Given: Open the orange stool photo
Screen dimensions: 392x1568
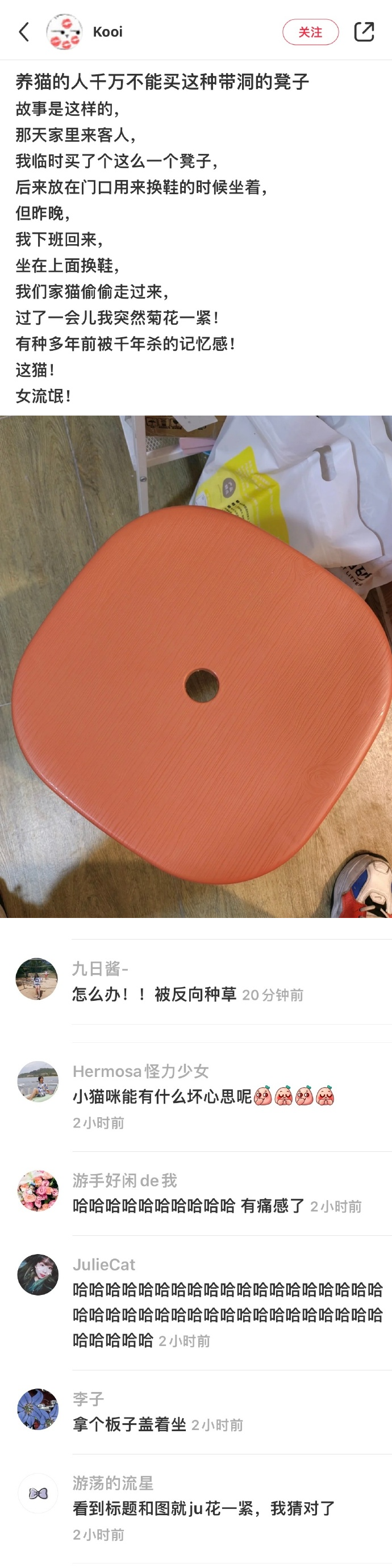Looking at the screenshot, I should 196,666.
